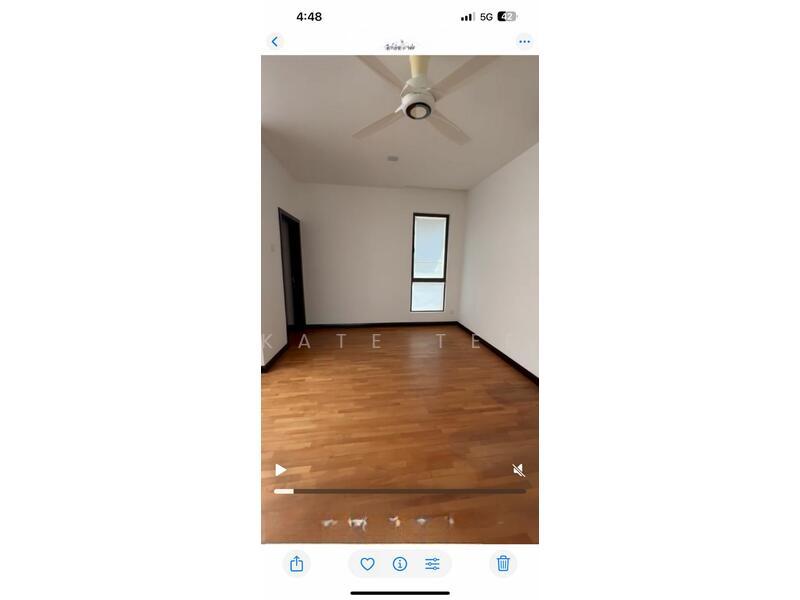Show info about this video
Viewport: 800px width, 600px height.
[400, 564]
